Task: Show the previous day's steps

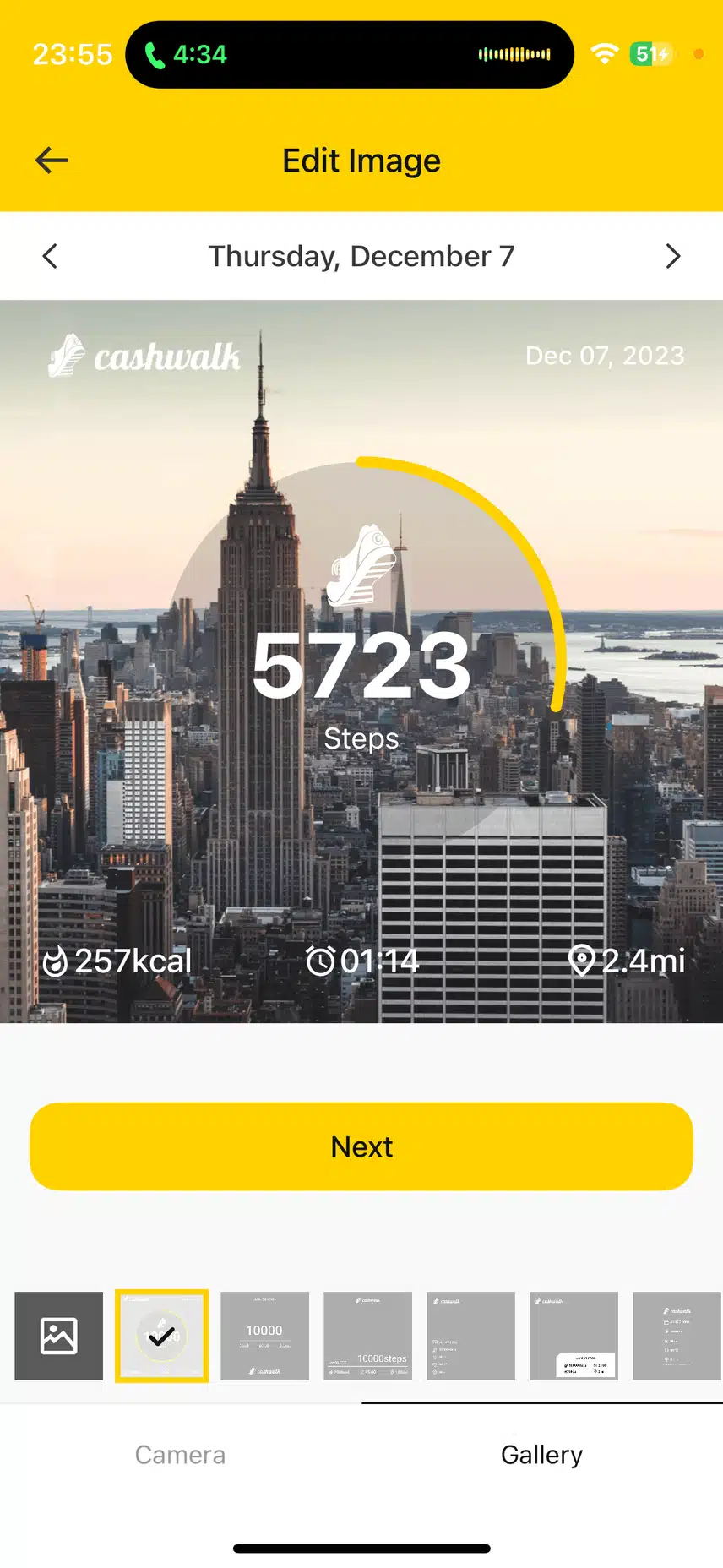Action: point(51,256)
